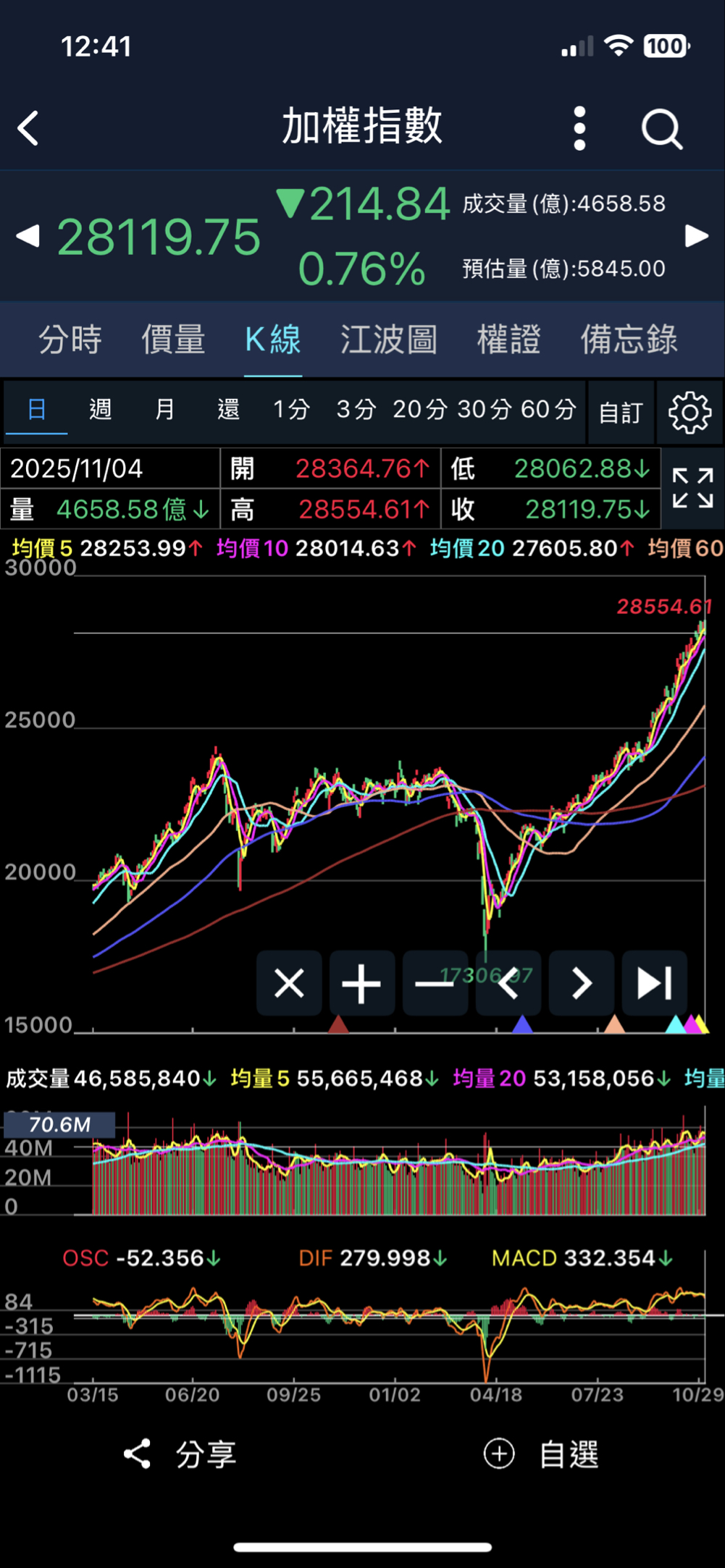Jump to latest bar with skip-end button
725x1568 pixels.
654,983
